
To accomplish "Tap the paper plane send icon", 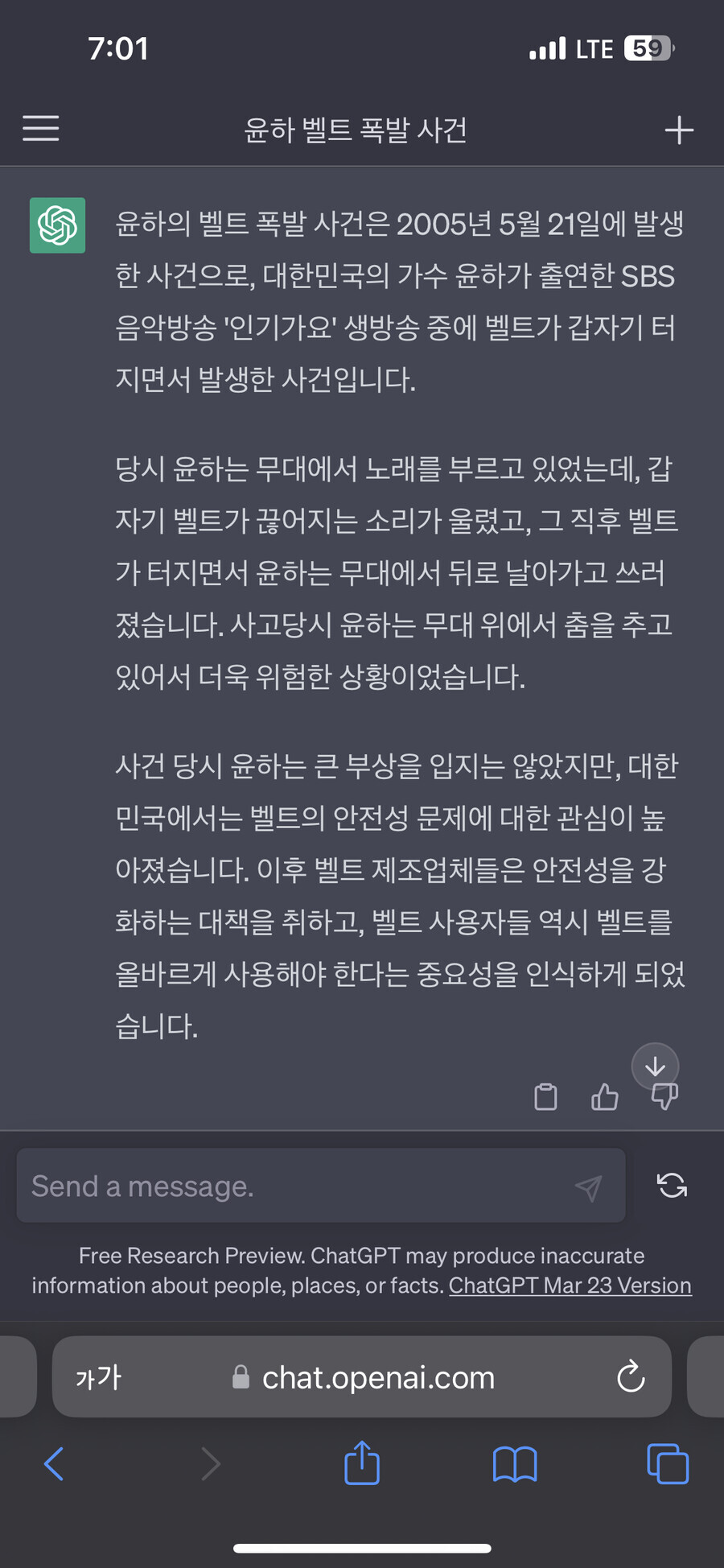I will click(588, 1187).
